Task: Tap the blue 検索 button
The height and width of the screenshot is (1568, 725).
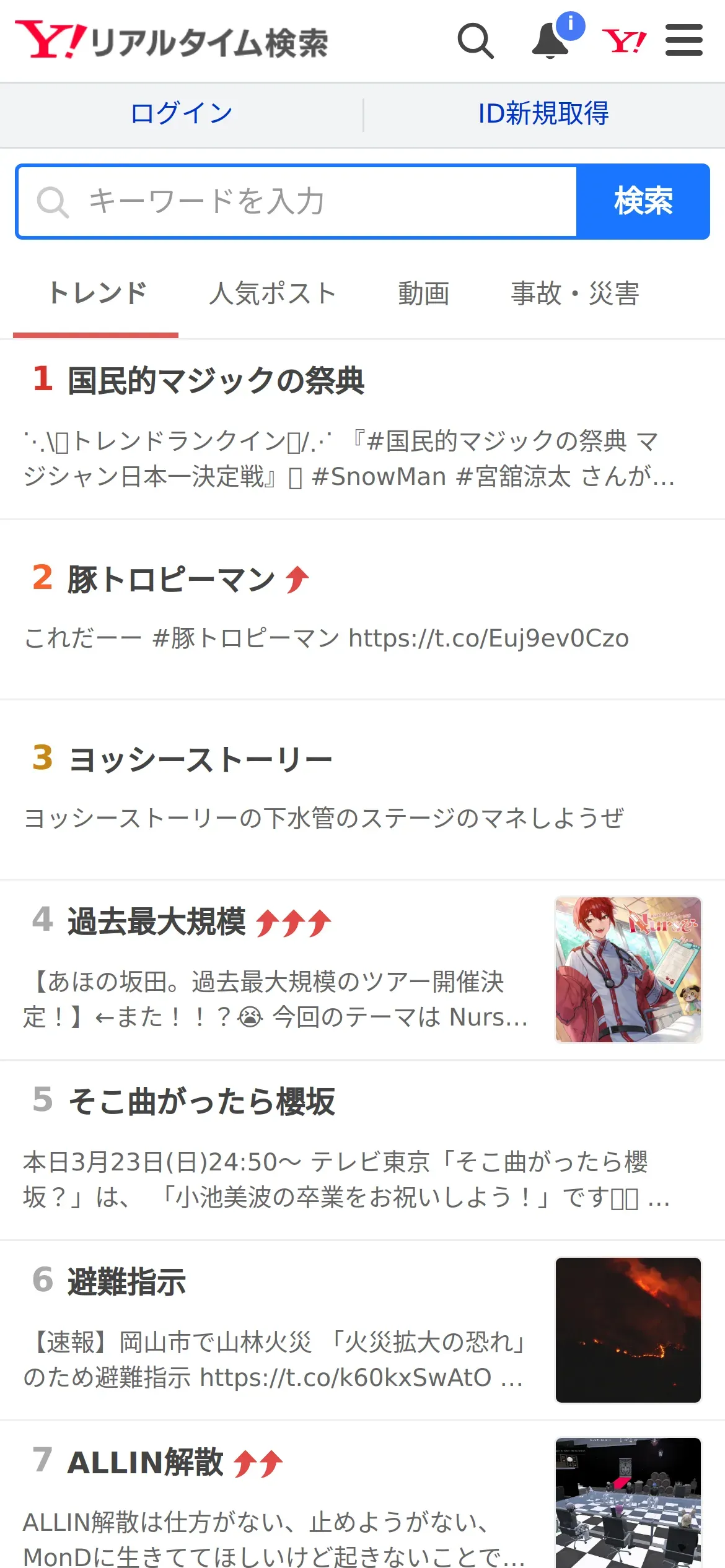Action: [x=643, y=202]
